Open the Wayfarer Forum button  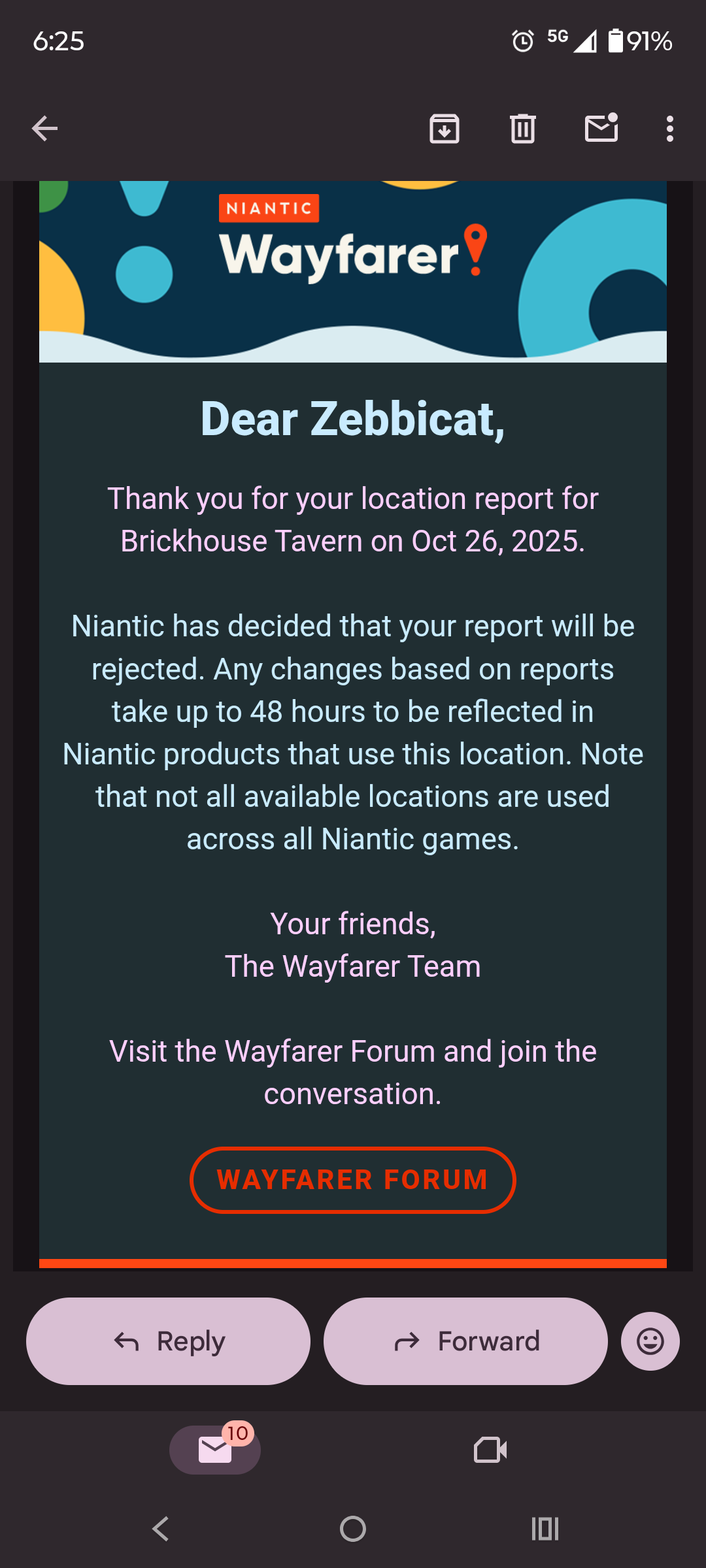[x=352, y=1180]
